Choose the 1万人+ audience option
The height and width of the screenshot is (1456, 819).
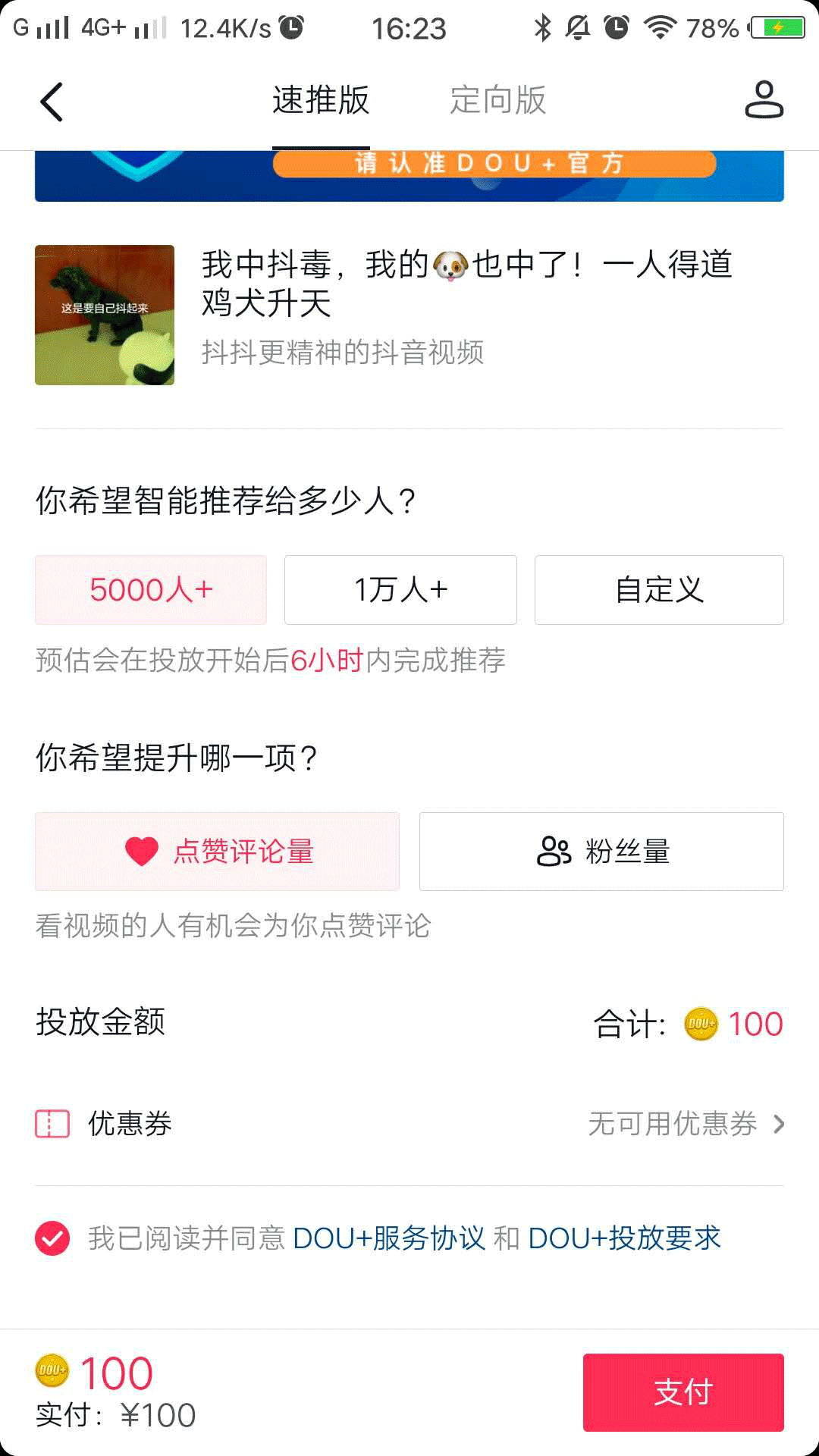tap(400, 590)
